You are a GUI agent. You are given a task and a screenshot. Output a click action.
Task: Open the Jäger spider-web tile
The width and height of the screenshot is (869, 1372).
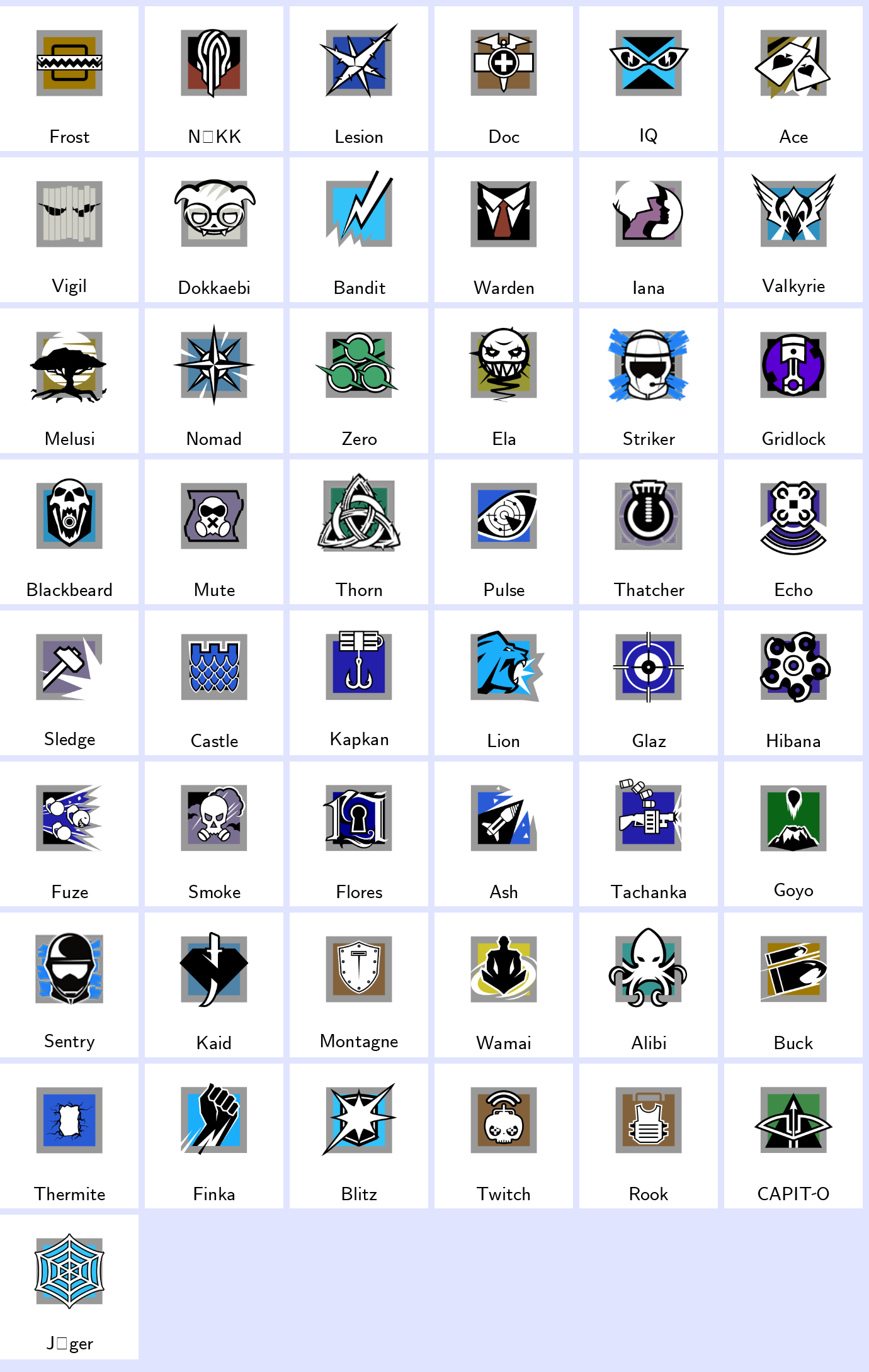[69, 1287]
